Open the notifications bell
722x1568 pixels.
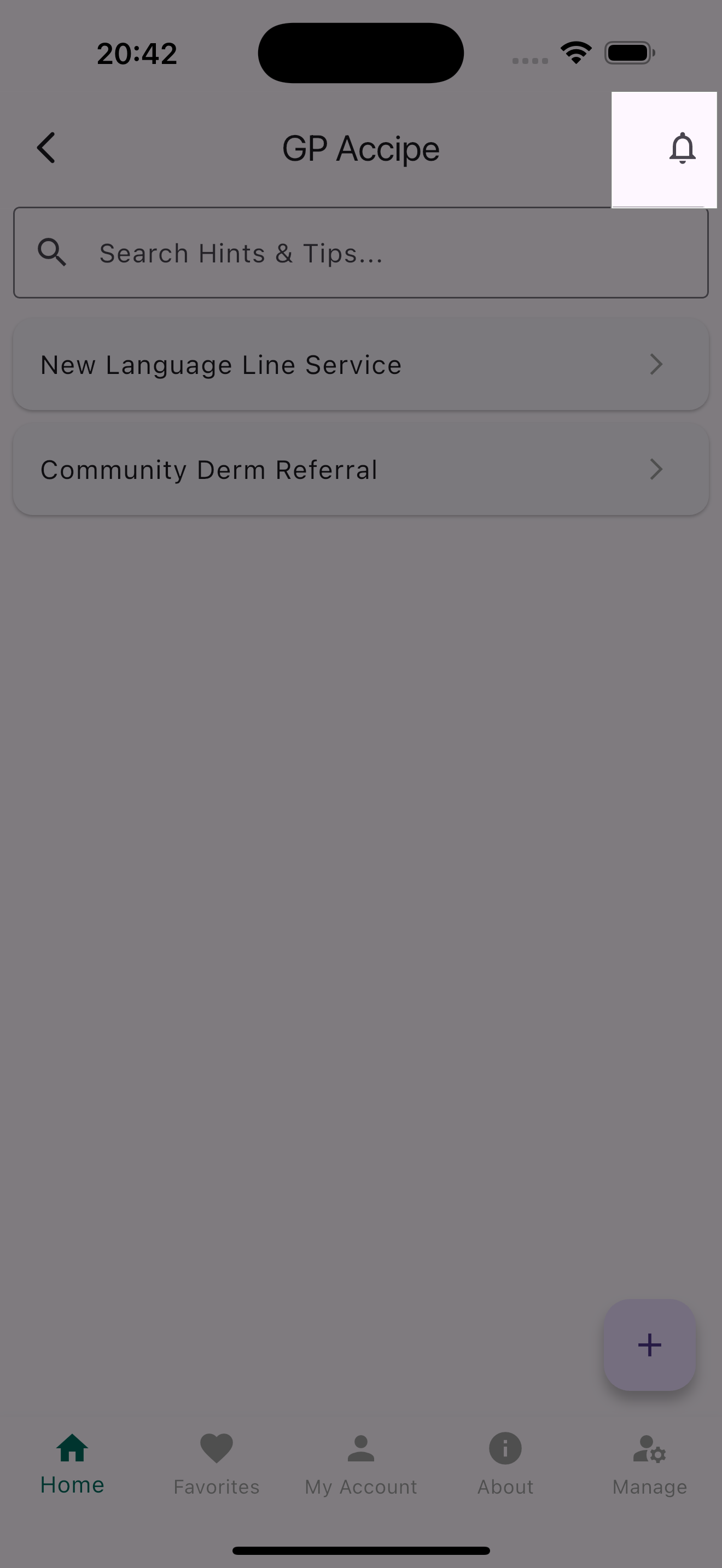tap(682, 149)
